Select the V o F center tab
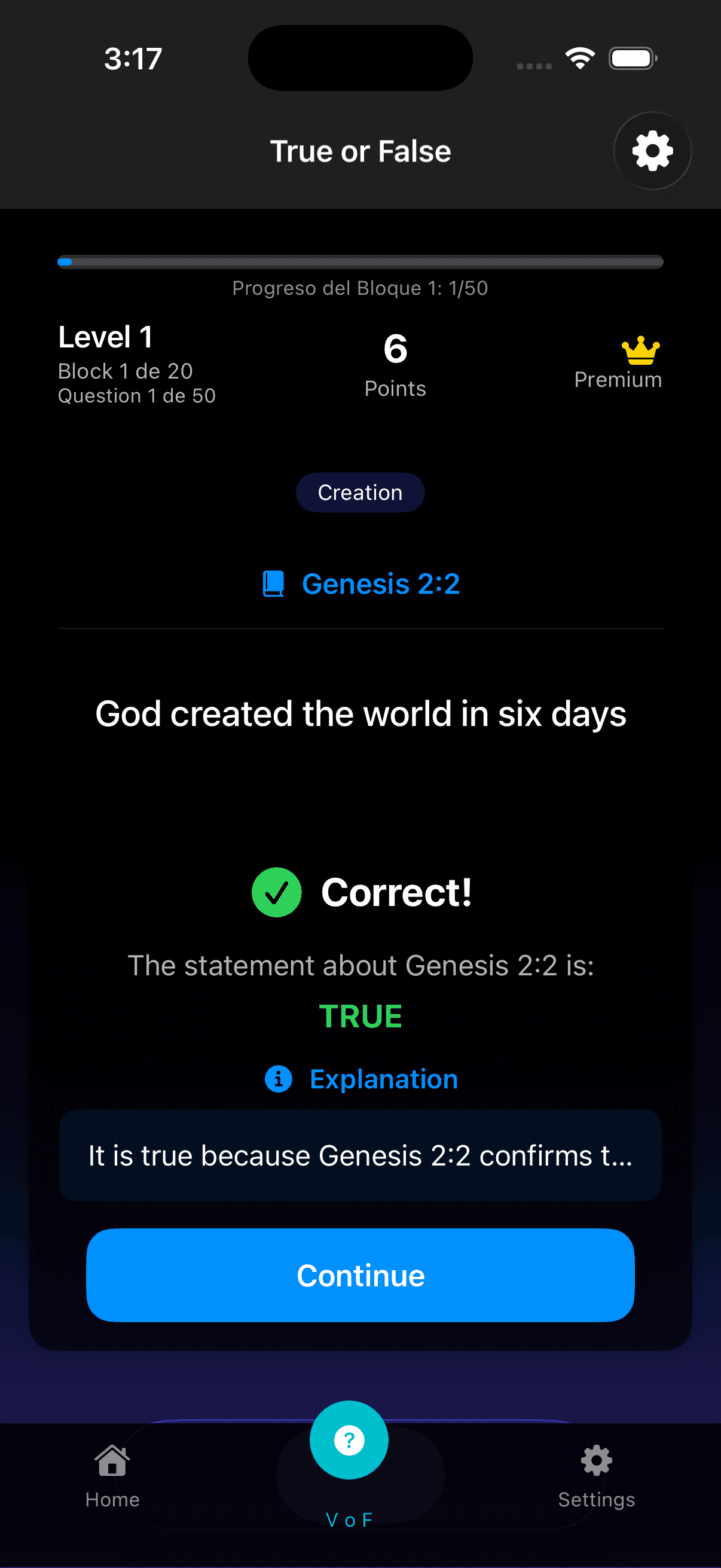This screenshot has width=721, height=1568. (349, 1455)
